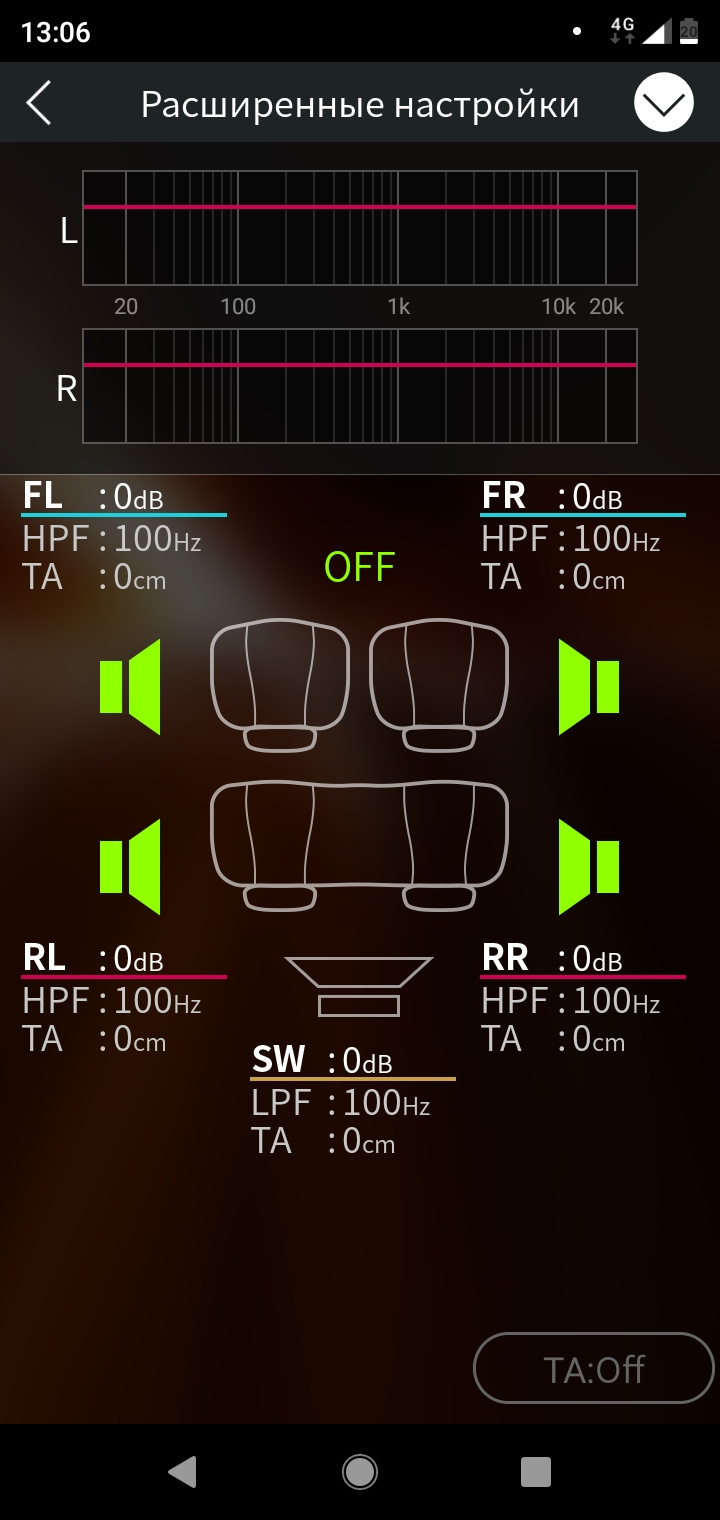Open the RR channel settings
720x1520 pixels.
(583, 999)
